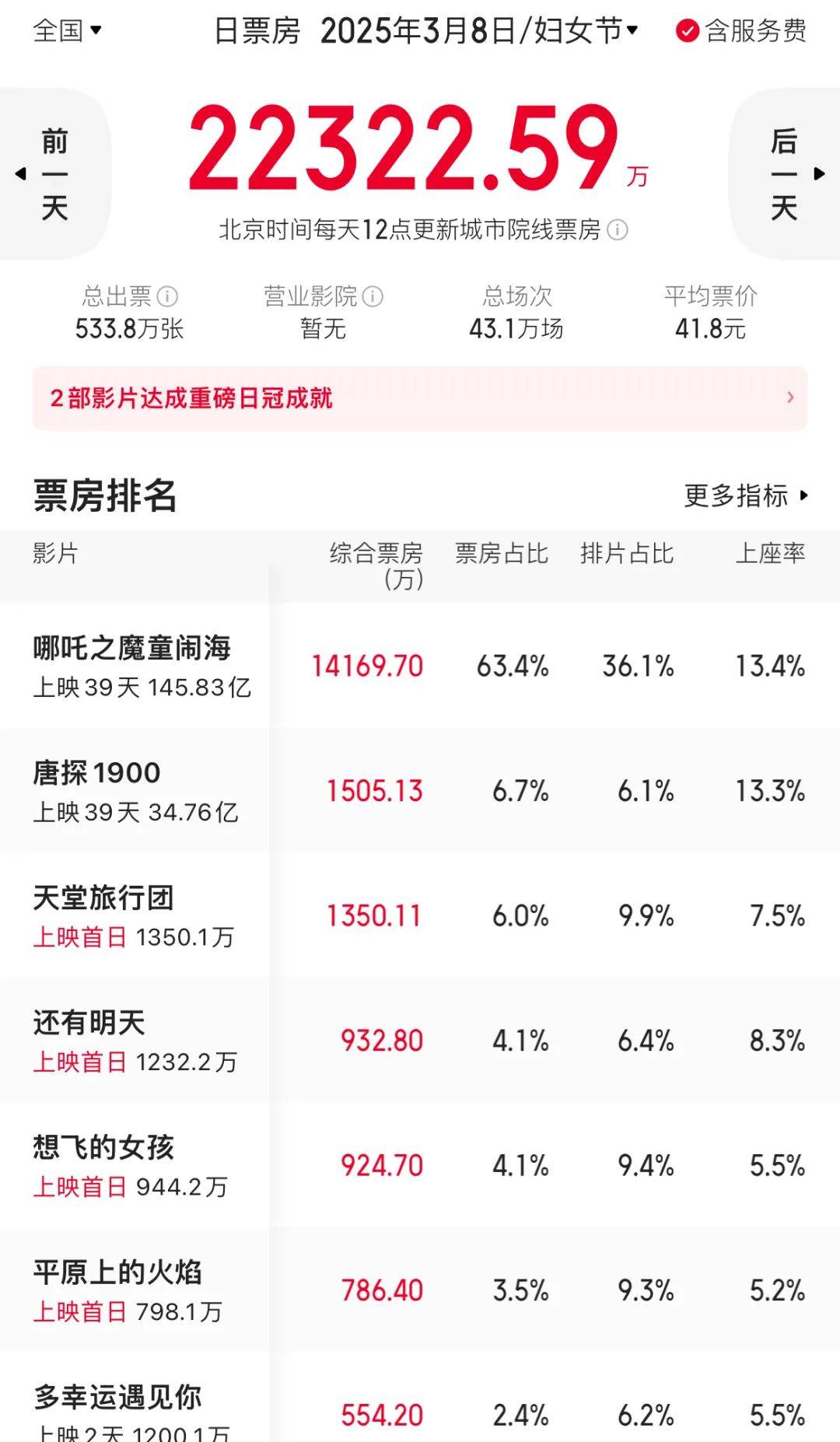Tap the info icon beside 营业影院

373,296
